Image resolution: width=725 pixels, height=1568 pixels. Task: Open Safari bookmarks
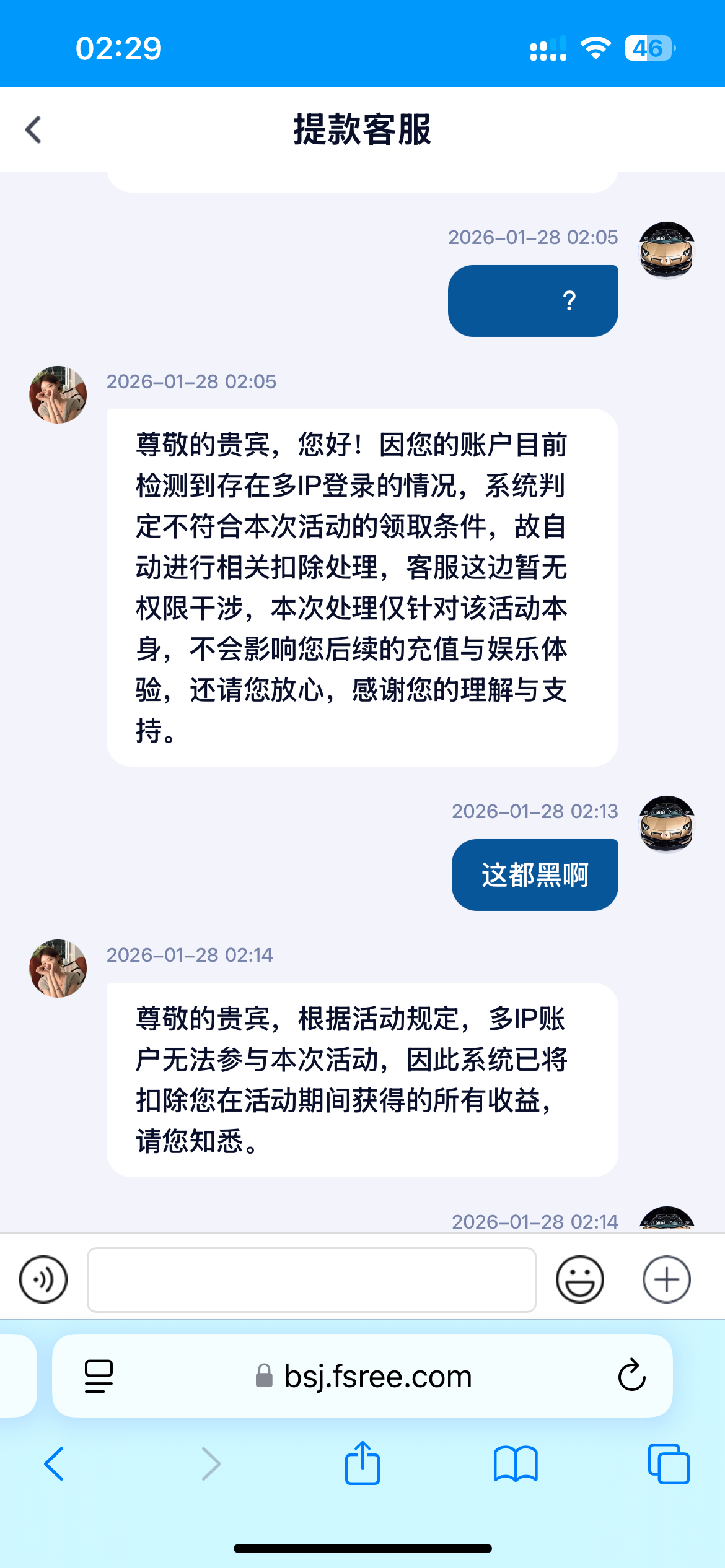pyautogui.click(x=516, y=1464)
